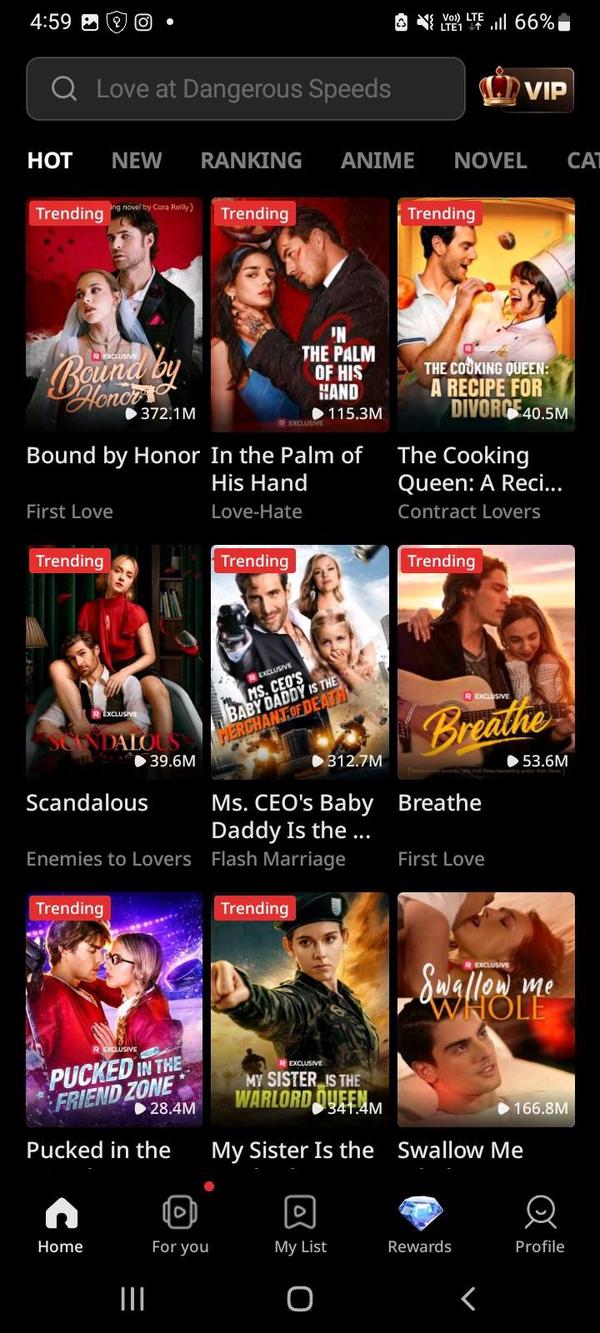Screen dimensions: 600x1333
Task: Tap the system back button
Action: 467,1298
